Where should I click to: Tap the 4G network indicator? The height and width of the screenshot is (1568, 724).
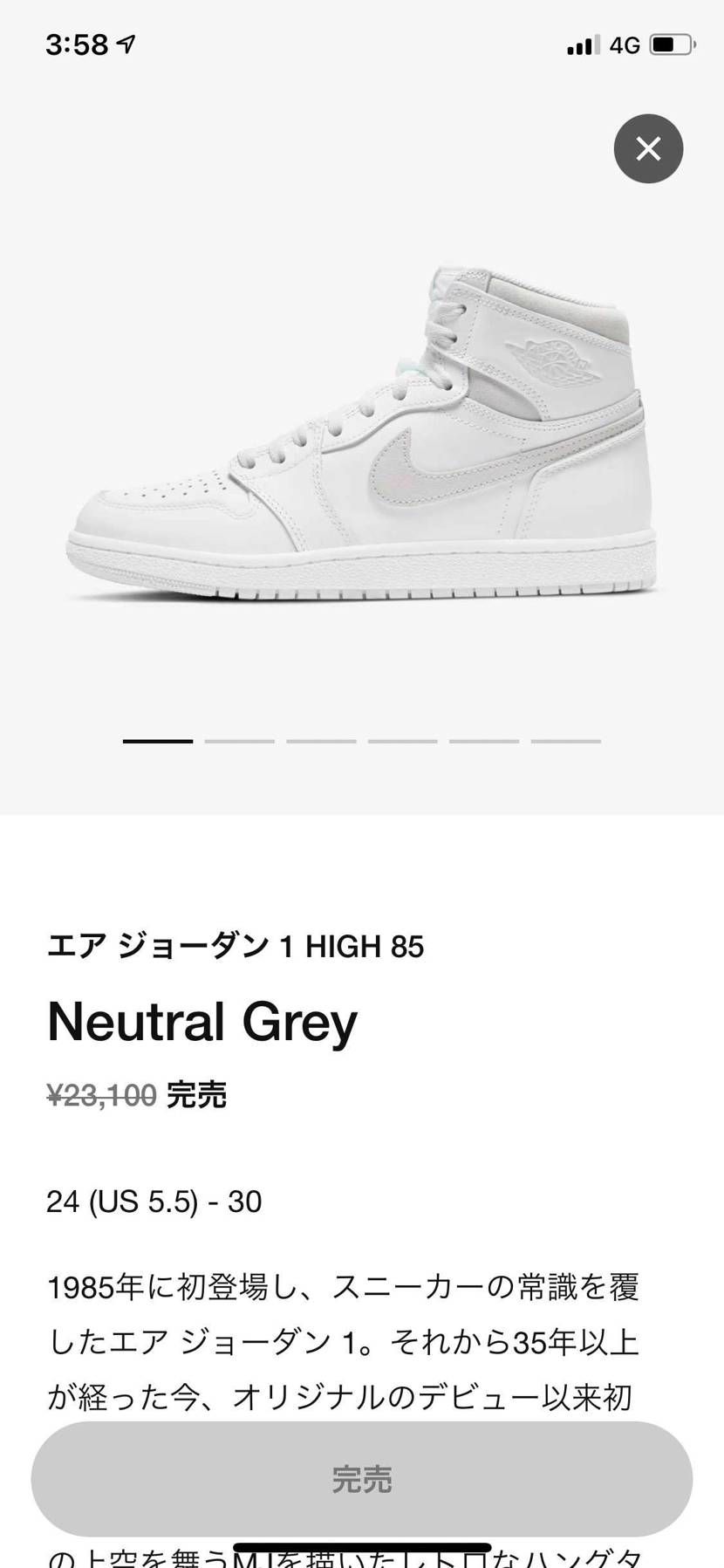[x=625, y=44]
